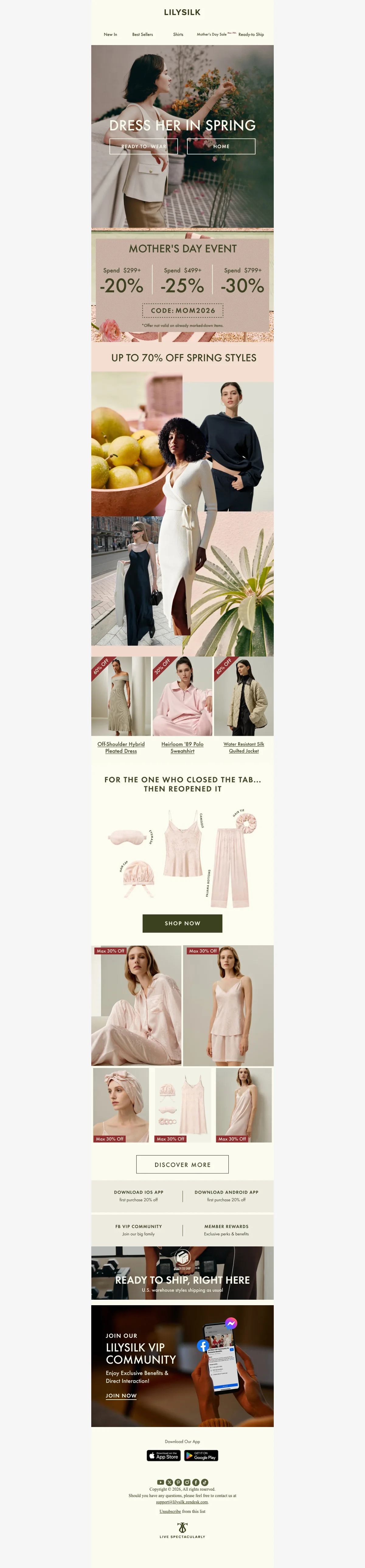Select Download Android App tile
Image resolution: width=365 pixels, height=1568 pixels.
pyautogui.click(x=226, y=1196)
